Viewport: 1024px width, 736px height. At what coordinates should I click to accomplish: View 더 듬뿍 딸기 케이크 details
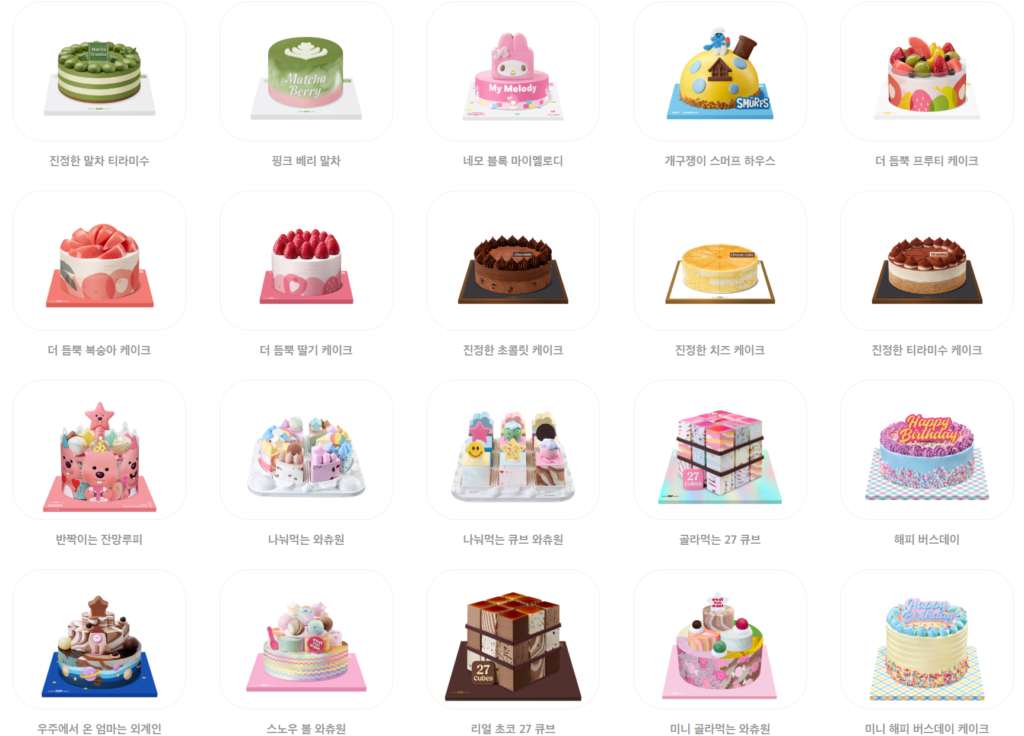(x=306, y=262)
